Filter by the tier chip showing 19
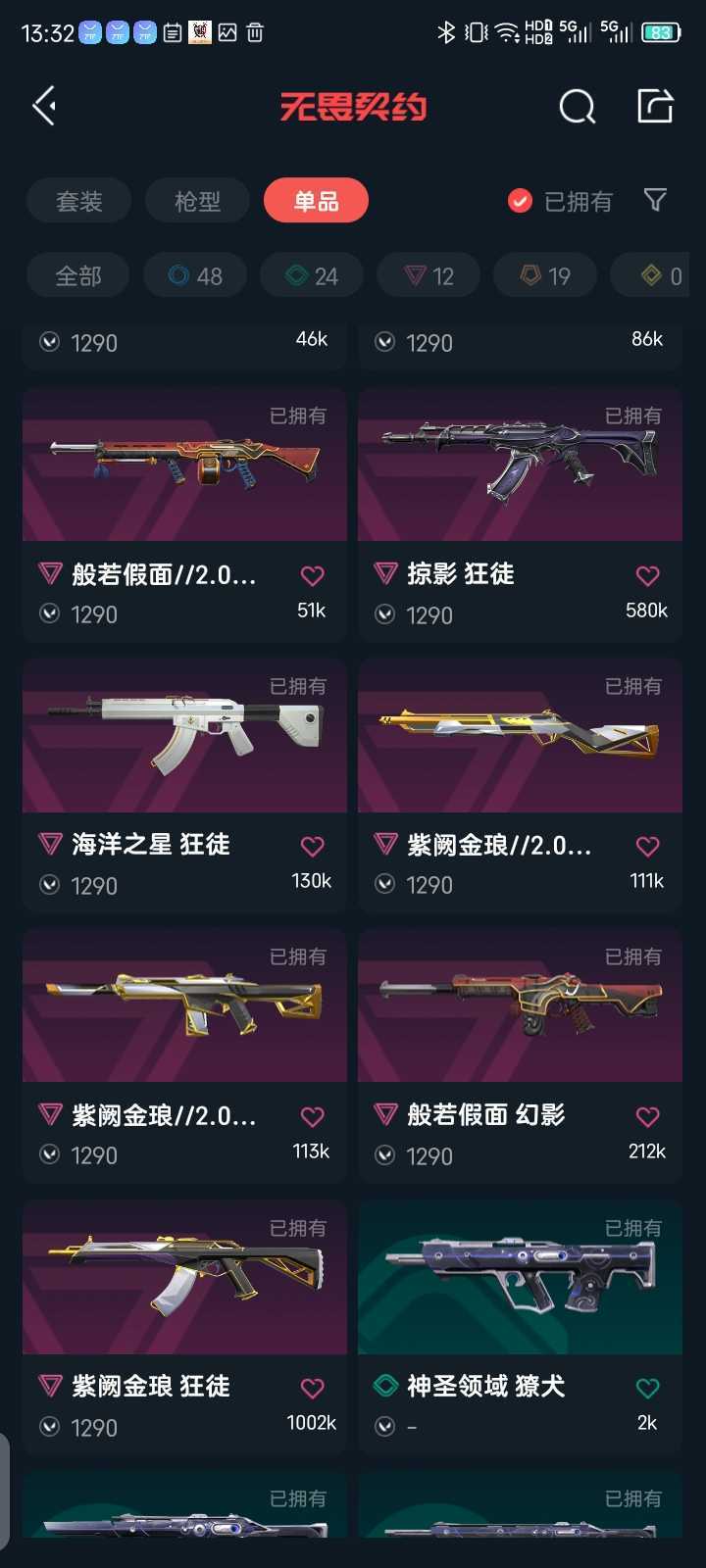The image size is (706, 1568). coord(545,275)
